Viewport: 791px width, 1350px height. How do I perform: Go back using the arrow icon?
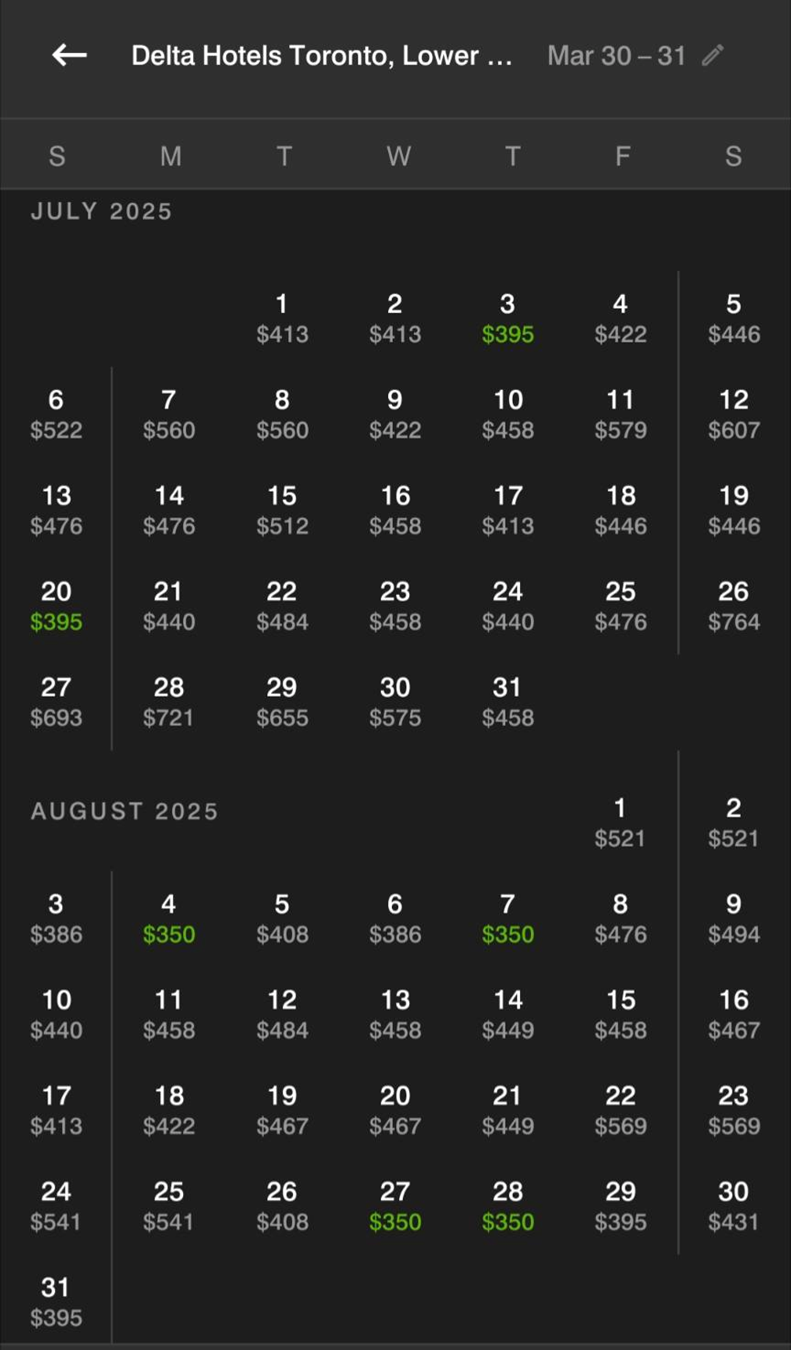coord(69,56)
